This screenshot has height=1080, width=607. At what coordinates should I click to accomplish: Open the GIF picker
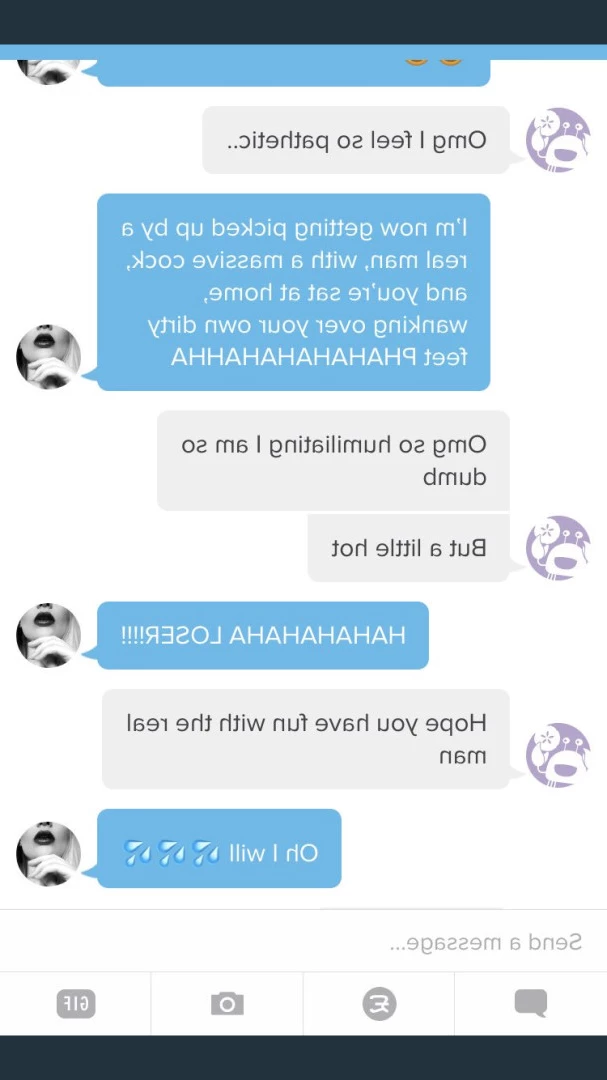click(76, 1004)
